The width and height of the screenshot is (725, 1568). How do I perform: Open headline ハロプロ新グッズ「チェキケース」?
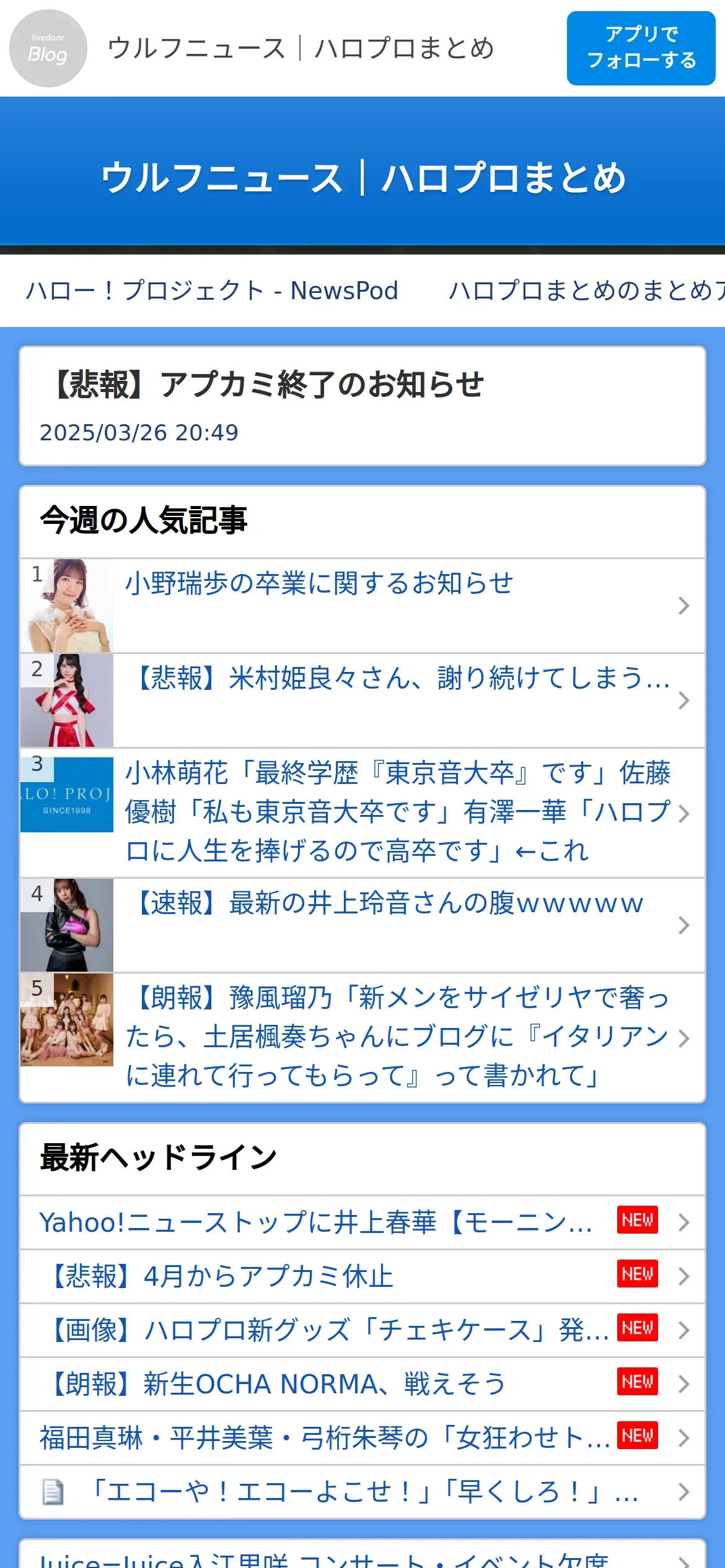pyautogui.click(x=362, y=1330)
